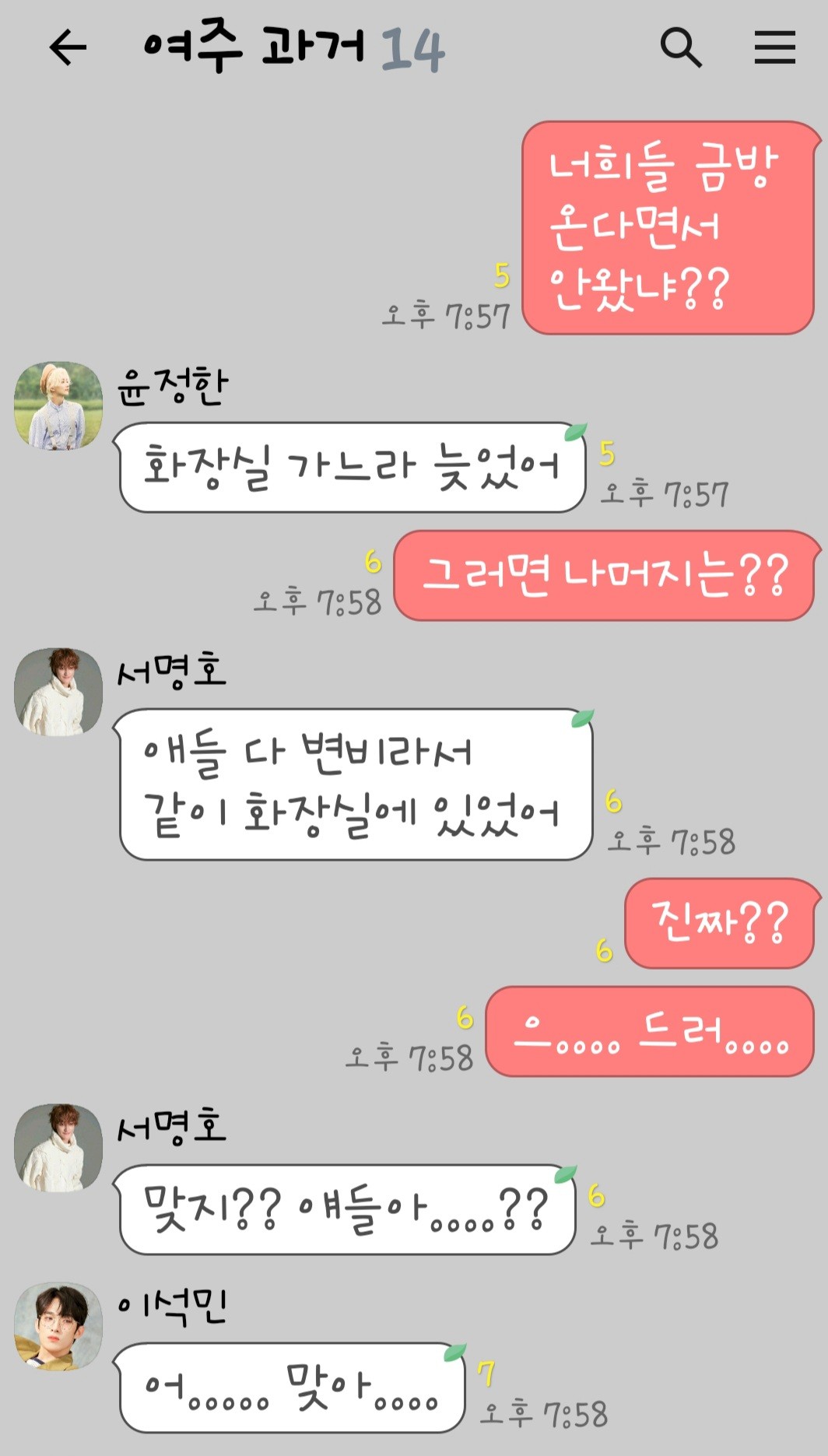Open 서명호's avatar next to 맞지?? message
The image size is (828, 1456).
click(58, 1148)
